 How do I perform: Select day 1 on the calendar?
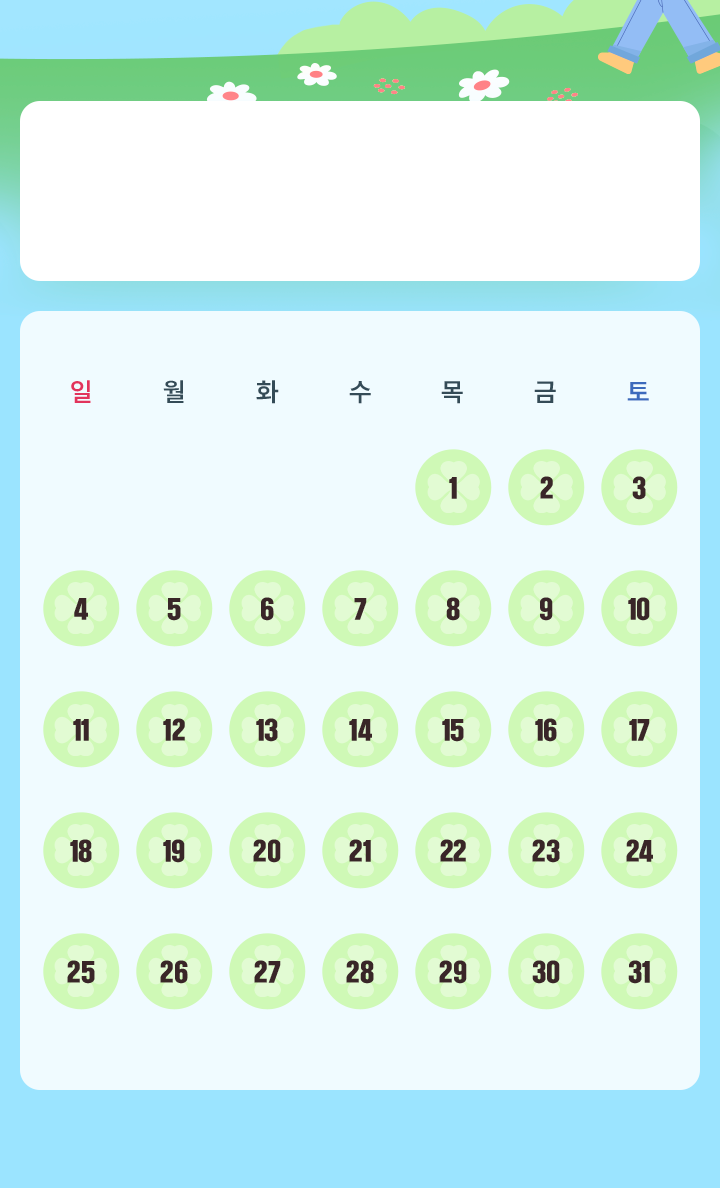(453, 487)
